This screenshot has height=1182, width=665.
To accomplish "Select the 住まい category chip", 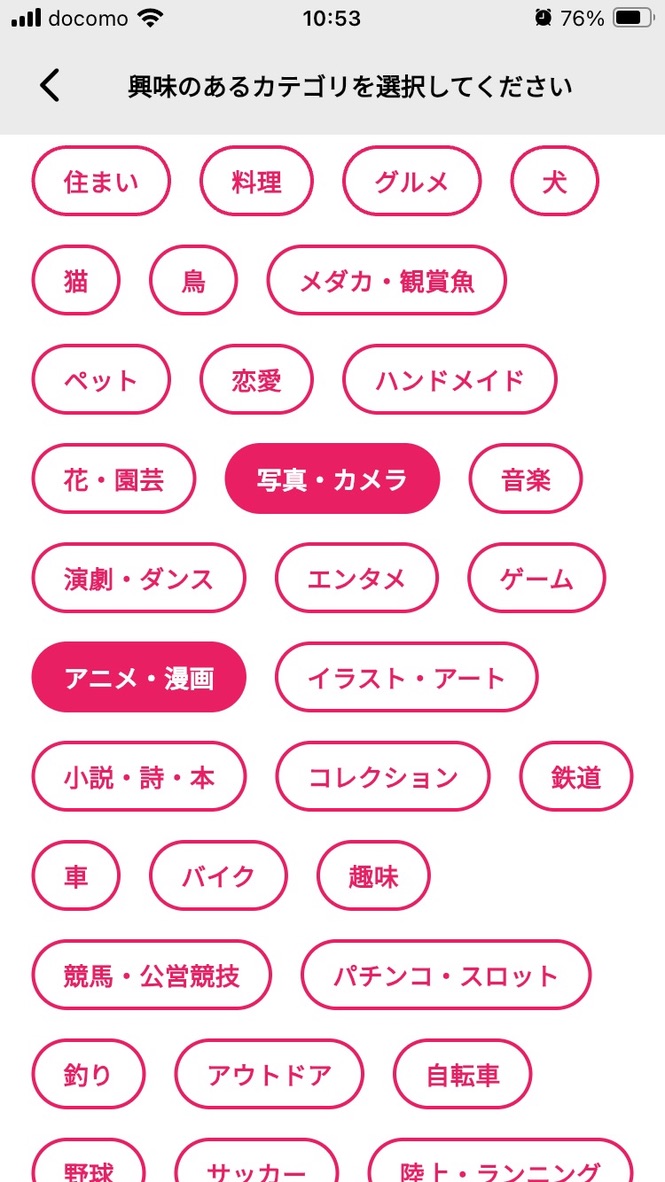I will (x=101, y=182).
